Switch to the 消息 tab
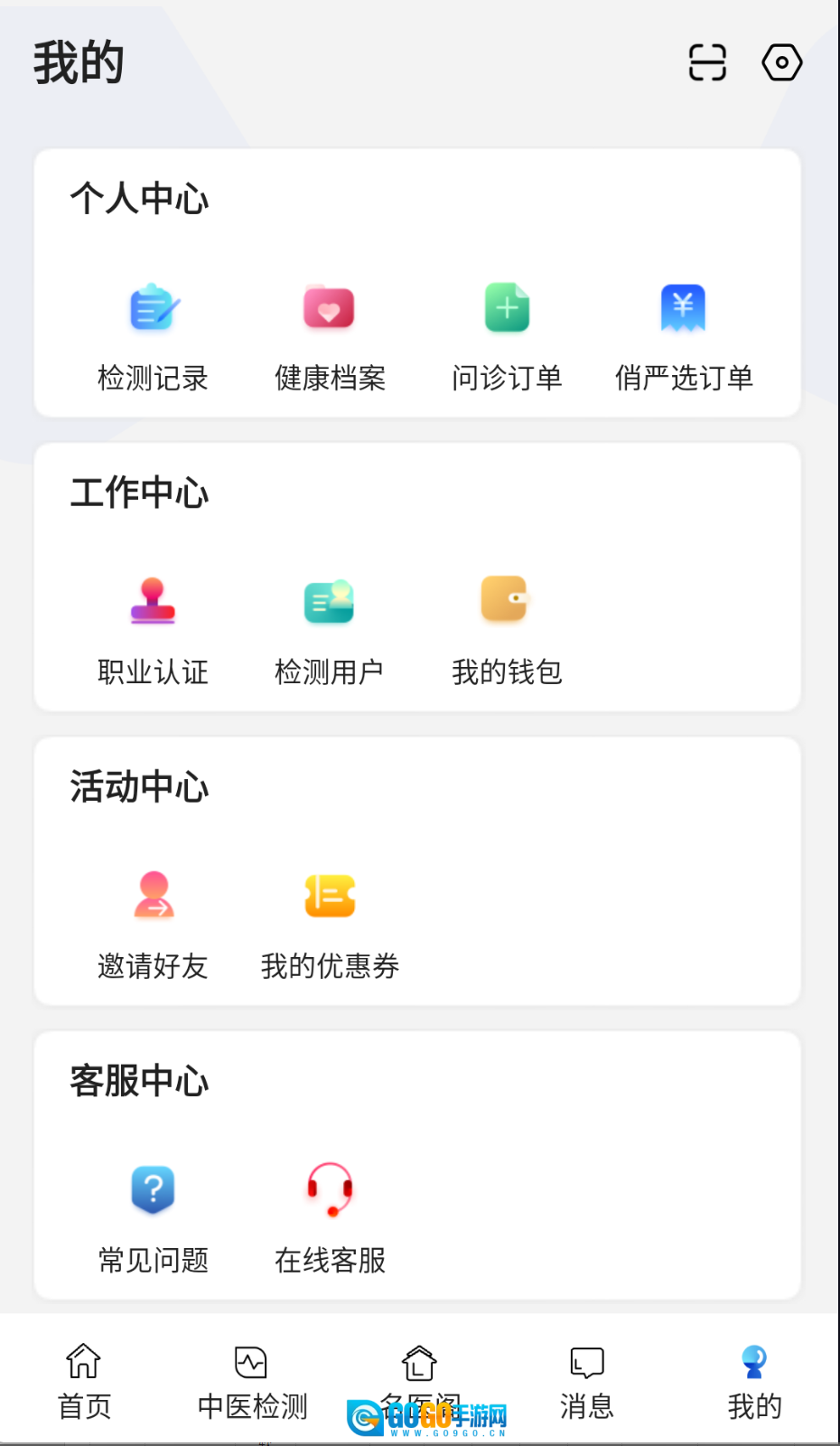The width and height of the screenshot is (840, 1446). tap(586, 1381)
